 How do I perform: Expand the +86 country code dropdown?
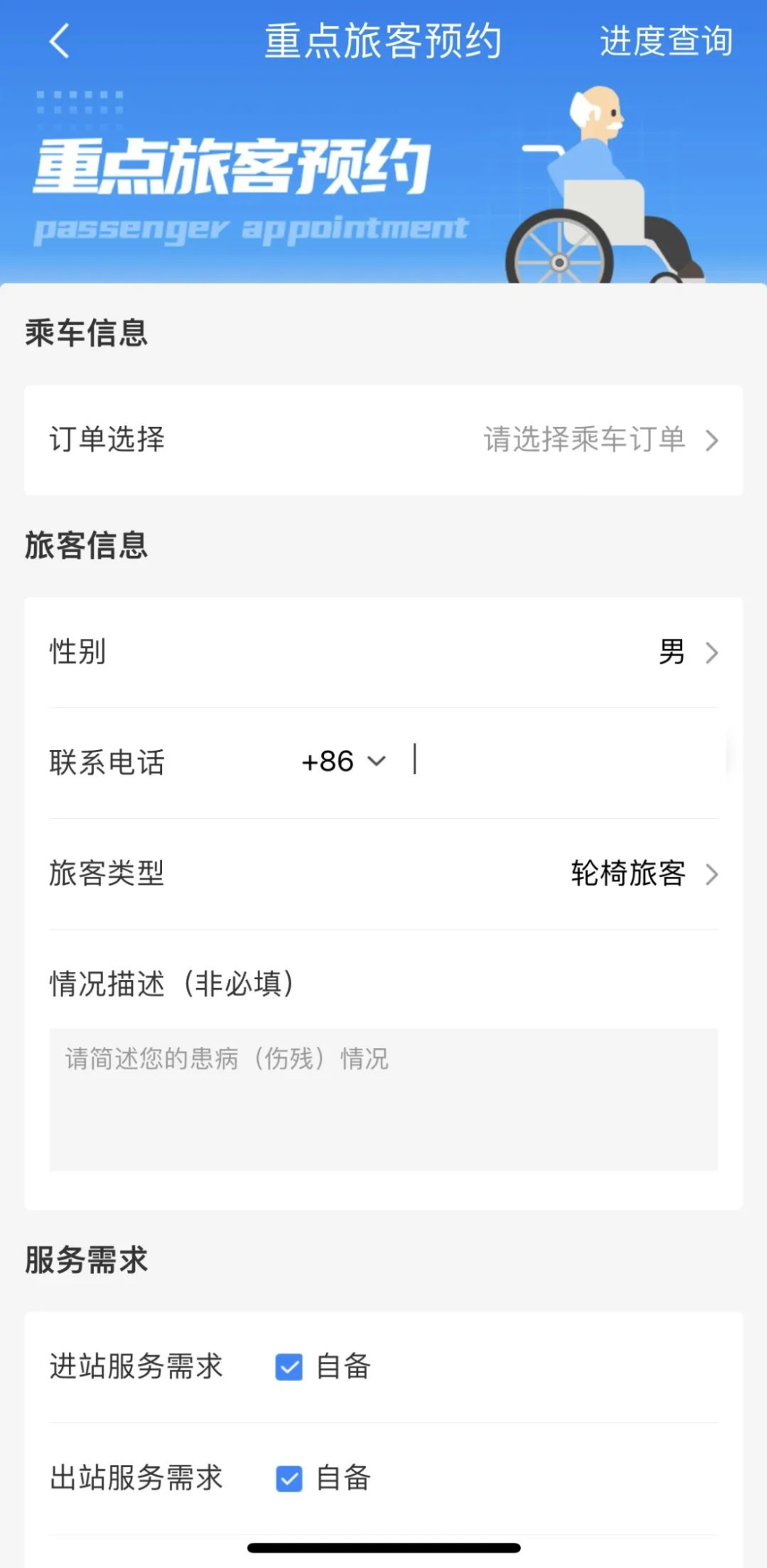click(344, 761)
